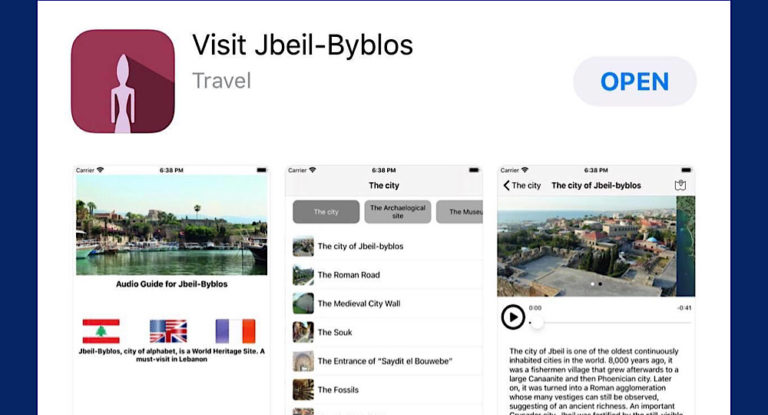View the Audio Guide preview screenshot
The height and width of the screenshot is (415, 768).
click(x=172, y=290)
